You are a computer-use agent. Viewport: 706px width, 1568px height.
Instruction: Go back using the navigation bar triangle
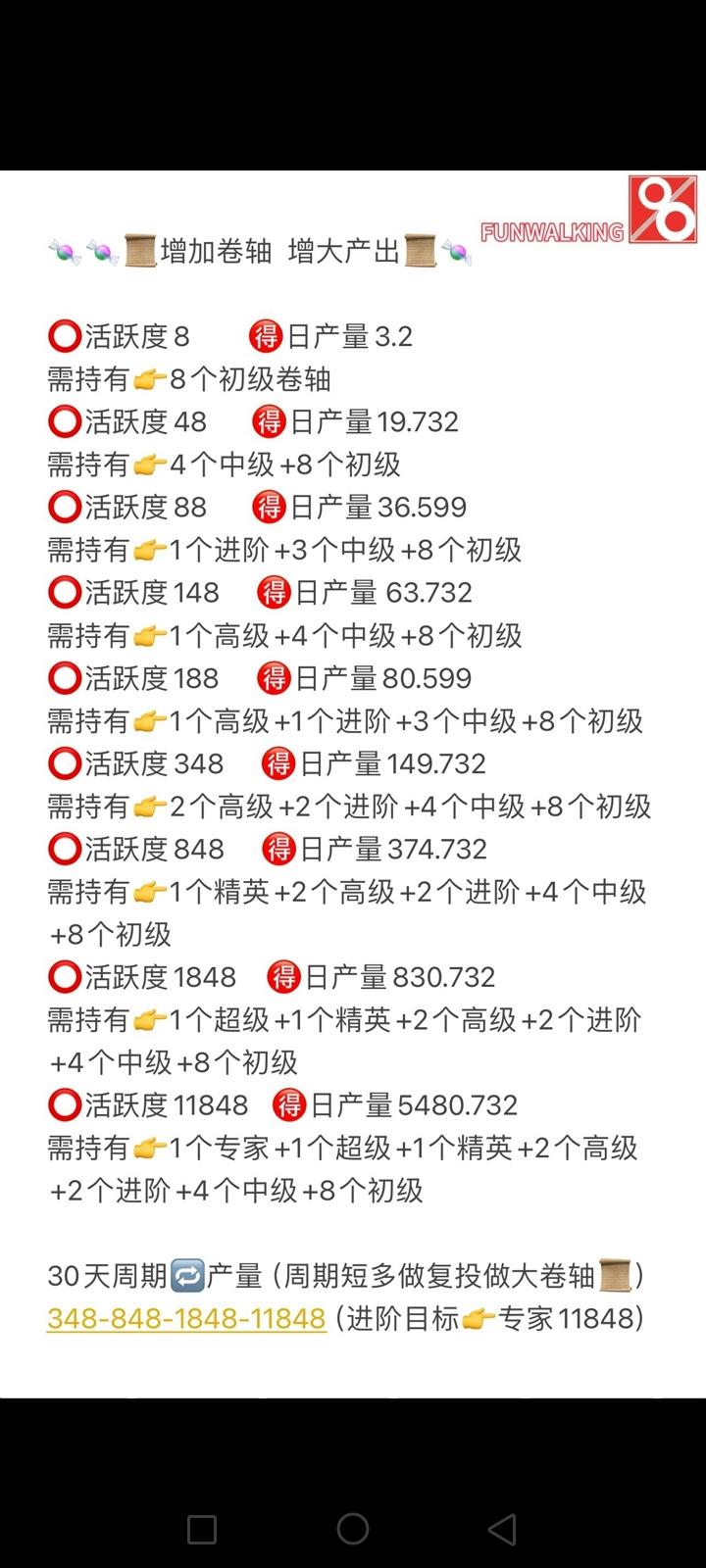coord(502,1528)
